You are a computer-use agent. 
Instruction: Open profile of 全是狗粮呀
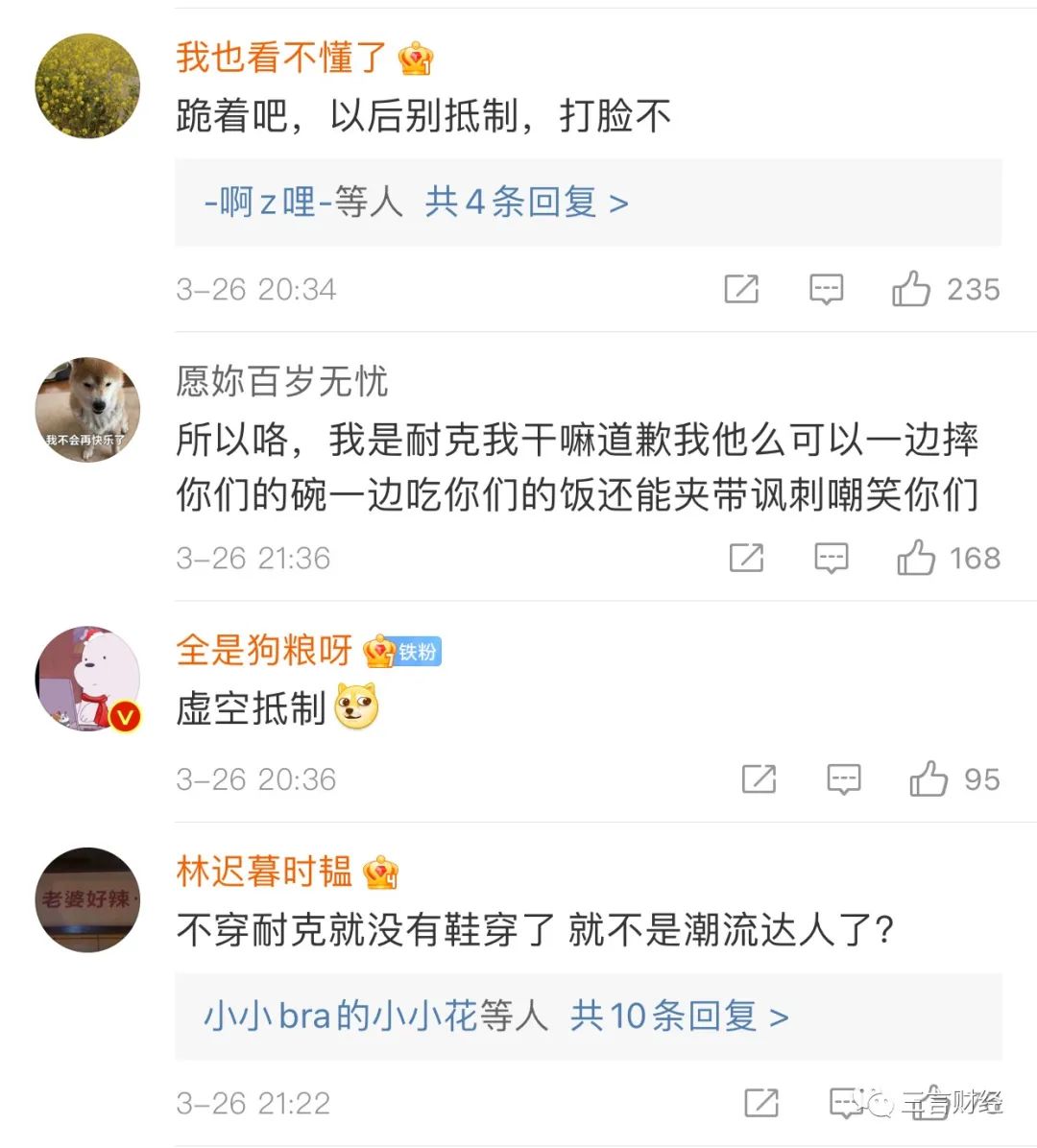(x=265, y=651)
